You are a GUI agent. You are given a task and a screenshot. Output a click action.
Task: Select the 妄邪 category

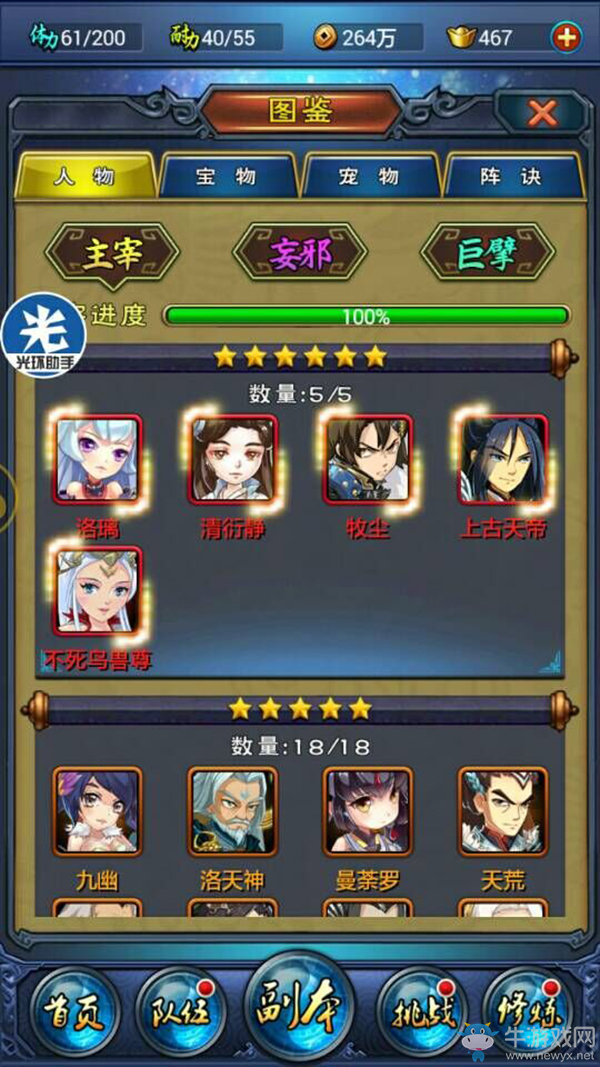(299, 252)
